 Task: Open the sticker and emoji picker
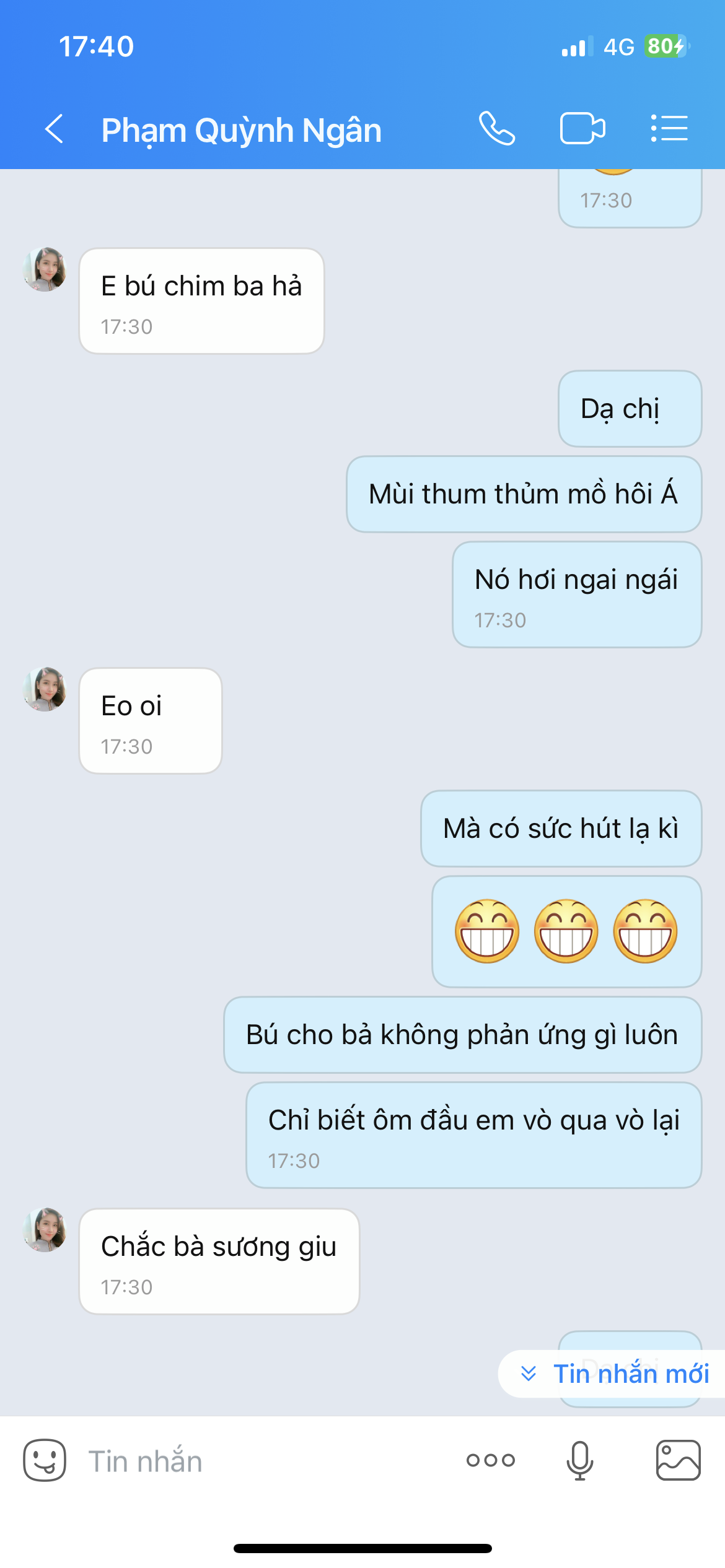coord(45,1460)
